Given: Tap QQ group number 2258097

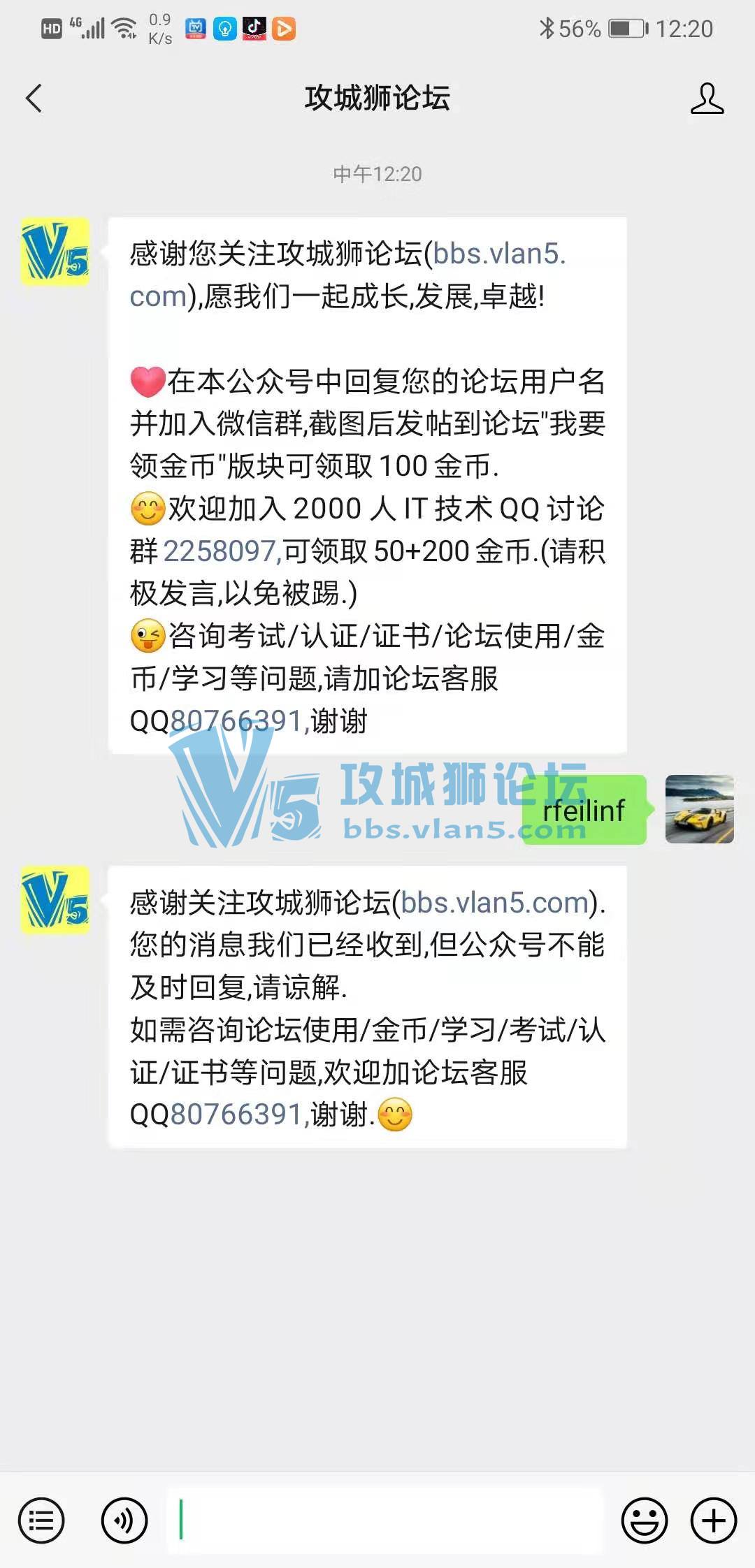Looking at the screenshot, I should click(x=221, y=551).
